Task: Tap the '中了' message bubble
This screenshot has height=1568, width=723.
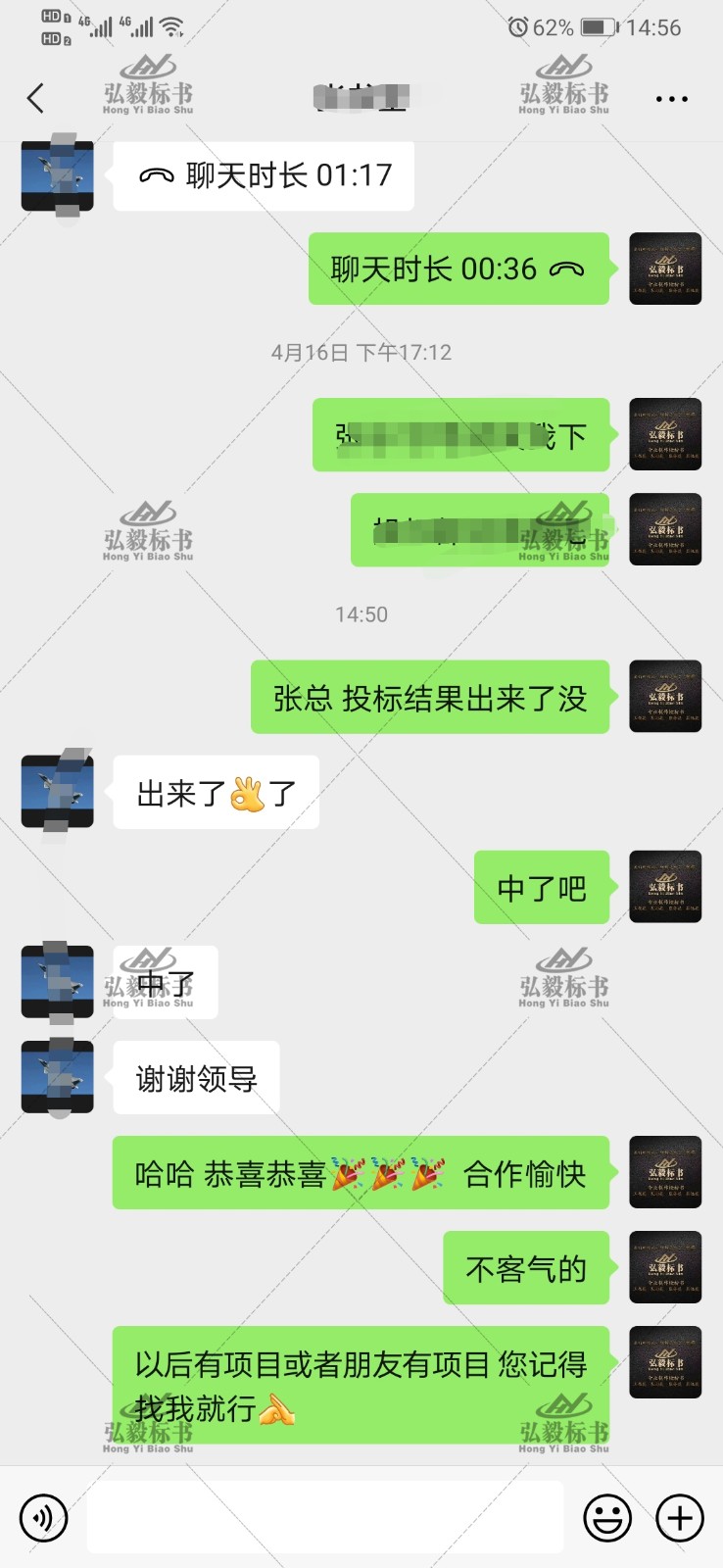Action: pyautogui.click(x=164, y=983)
